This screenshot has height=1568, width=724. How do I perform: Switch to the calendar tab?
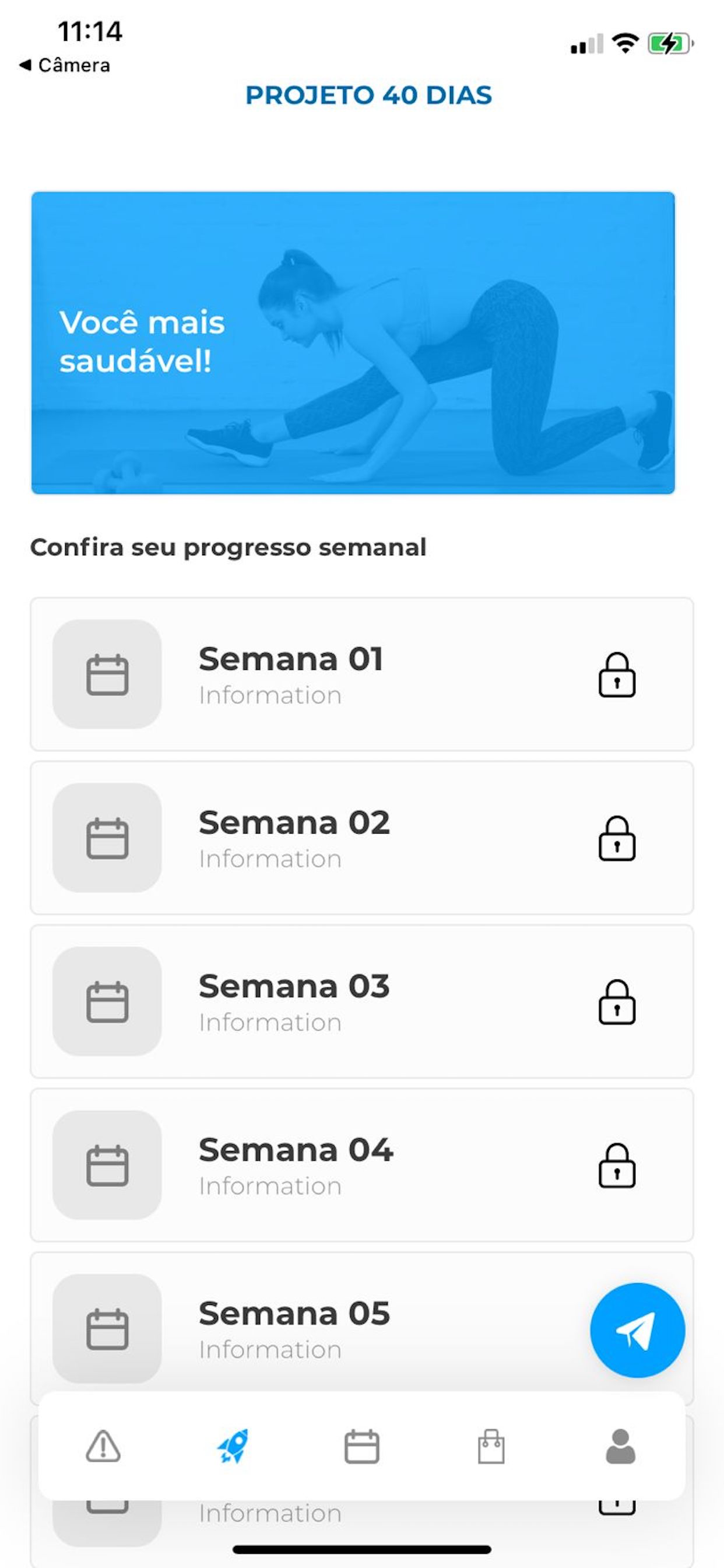coord(362,1446)
